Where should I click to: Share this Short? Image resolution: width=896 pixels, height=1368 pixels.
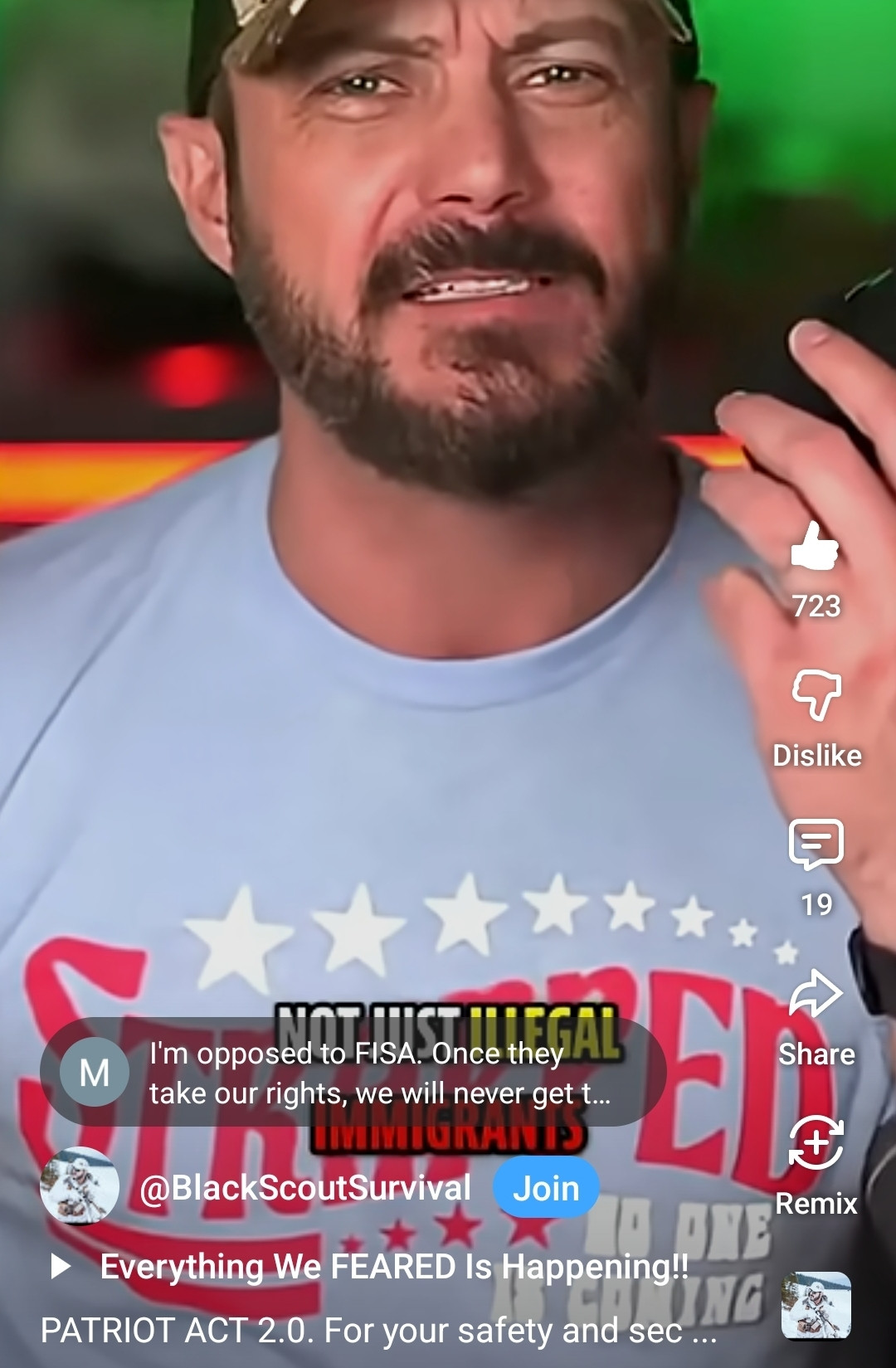[816, 994]
